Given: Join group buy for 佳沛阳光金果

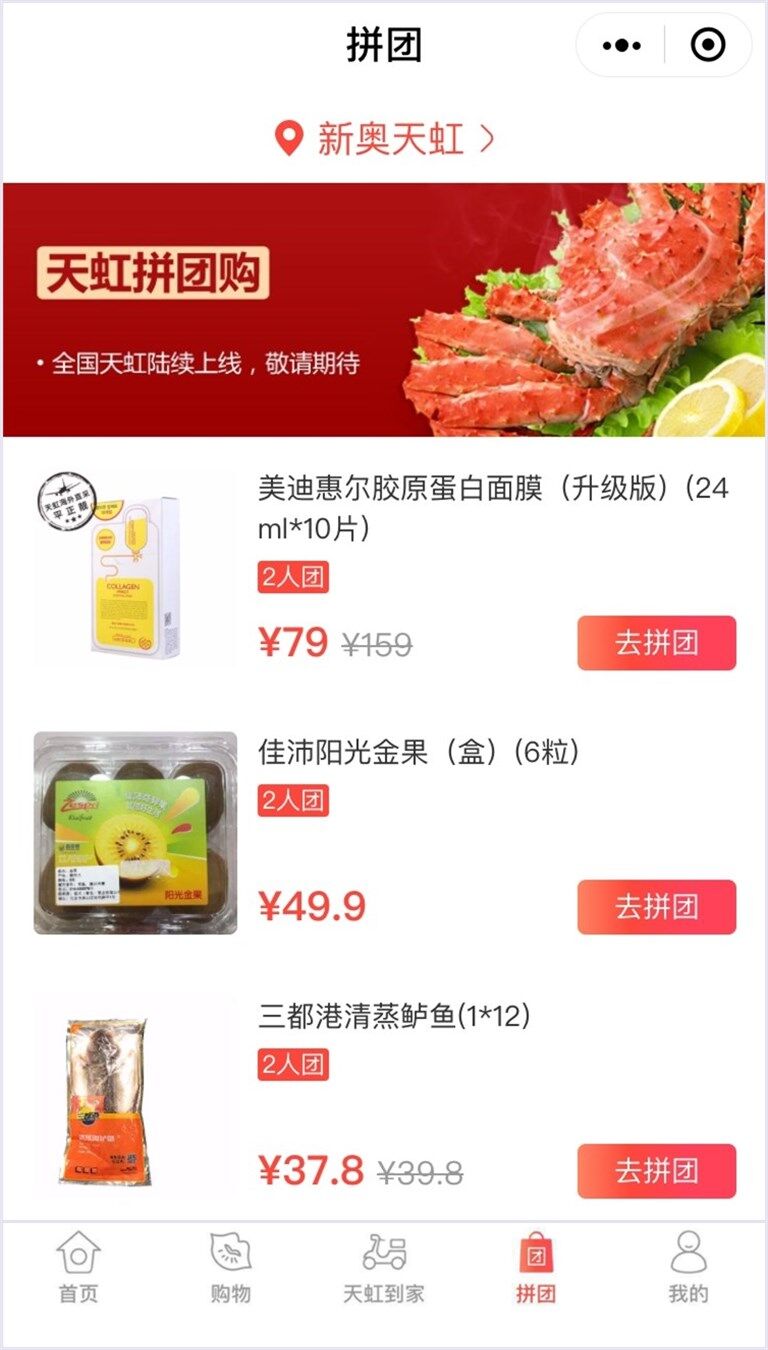Looking at the screenshot, I should [656, 907].
